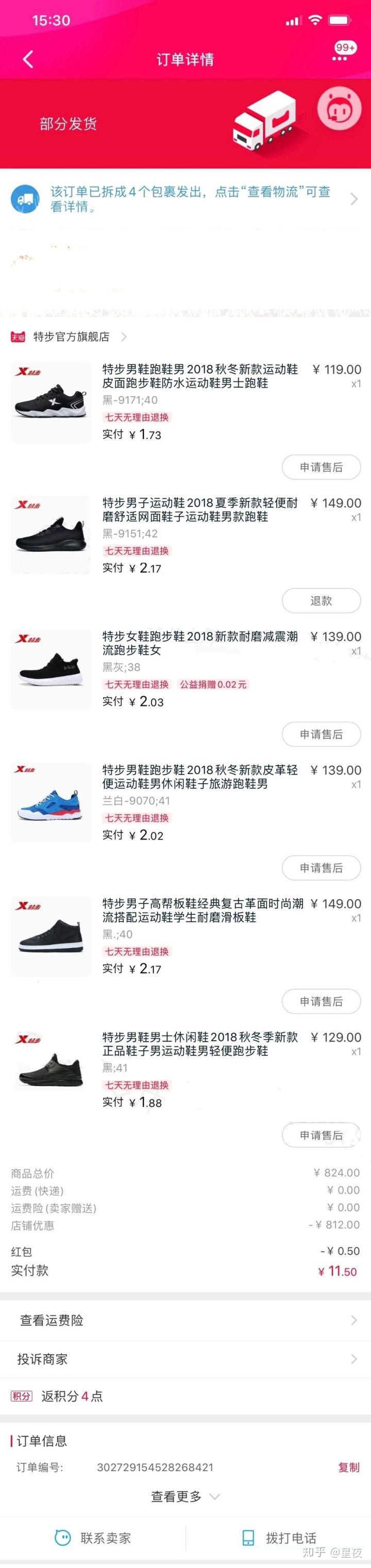Tap 申请售后 for the 黑-9171;40 shoes

tap(321, 467)
